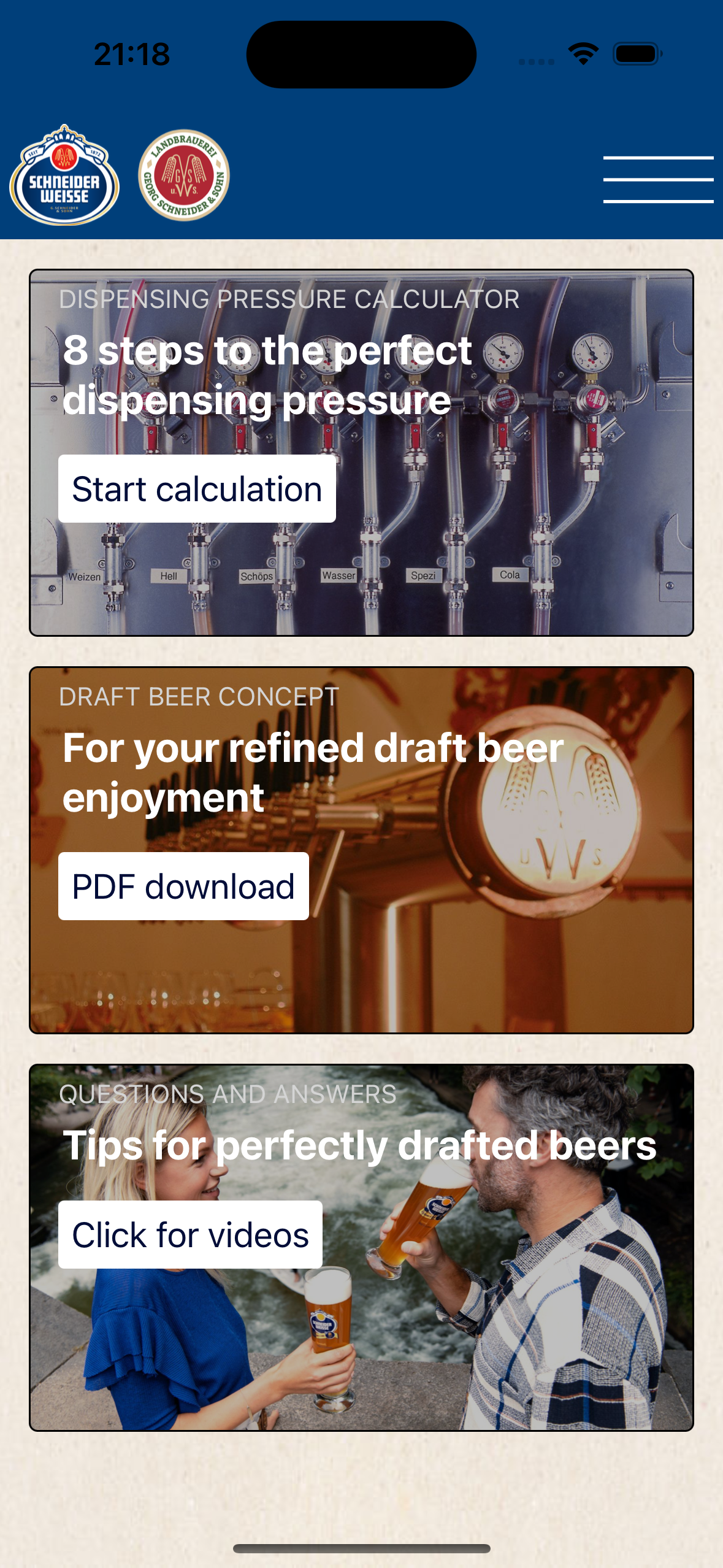This screenshot has height=1568, width=723.
Task: Open the hamburger navigation menu
Action: coord(658,179)
